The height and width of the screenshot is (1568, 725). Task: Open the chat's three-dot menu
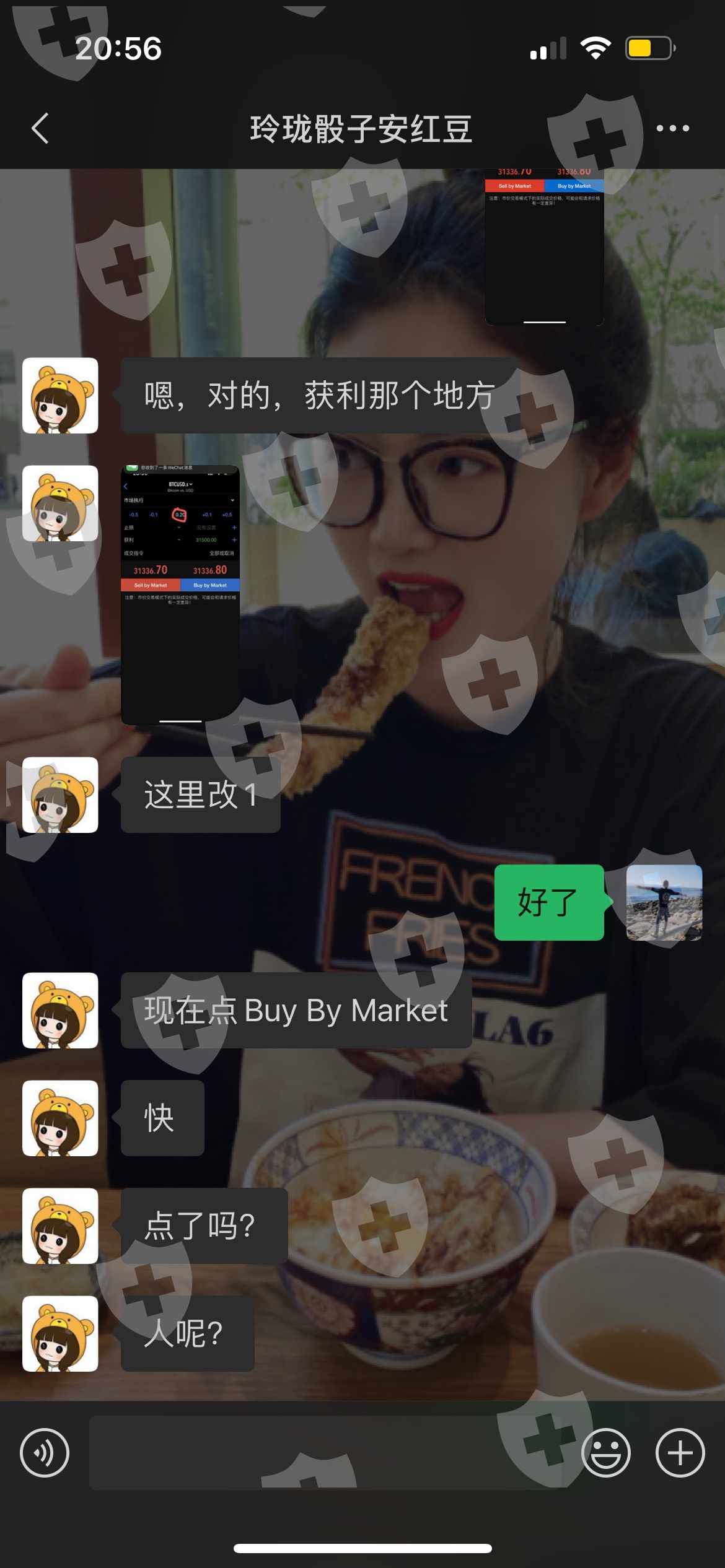[x=672, y=129]
